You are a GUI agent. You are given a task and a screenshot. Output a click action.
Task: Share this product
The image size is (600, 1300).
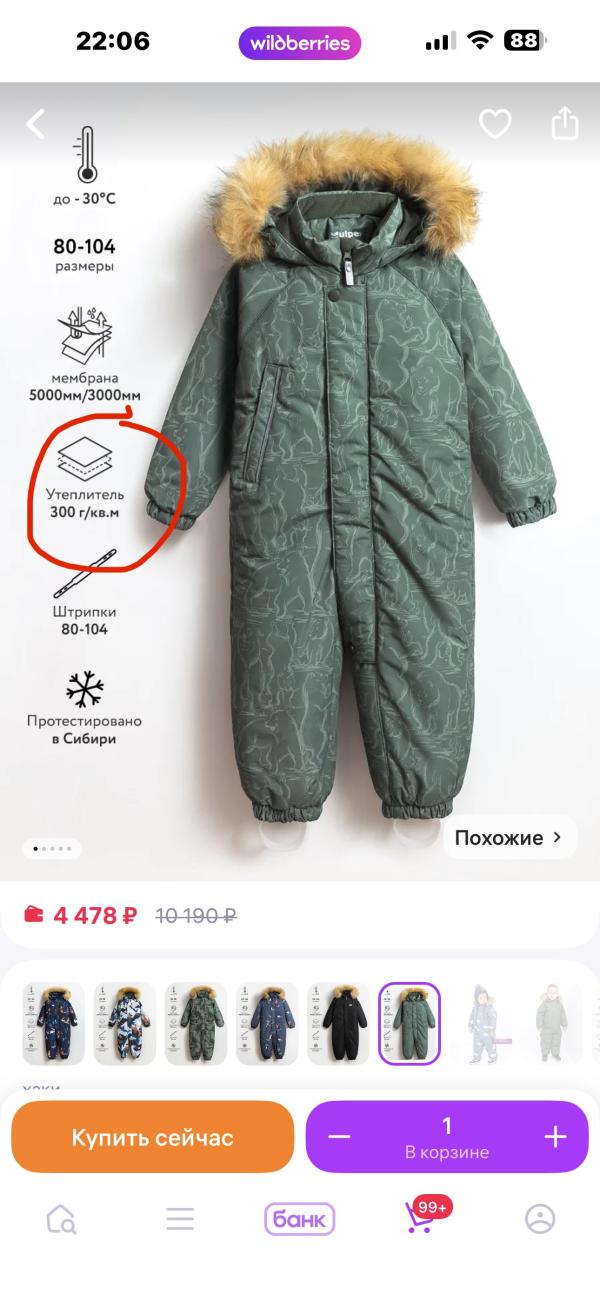point(565,124)
